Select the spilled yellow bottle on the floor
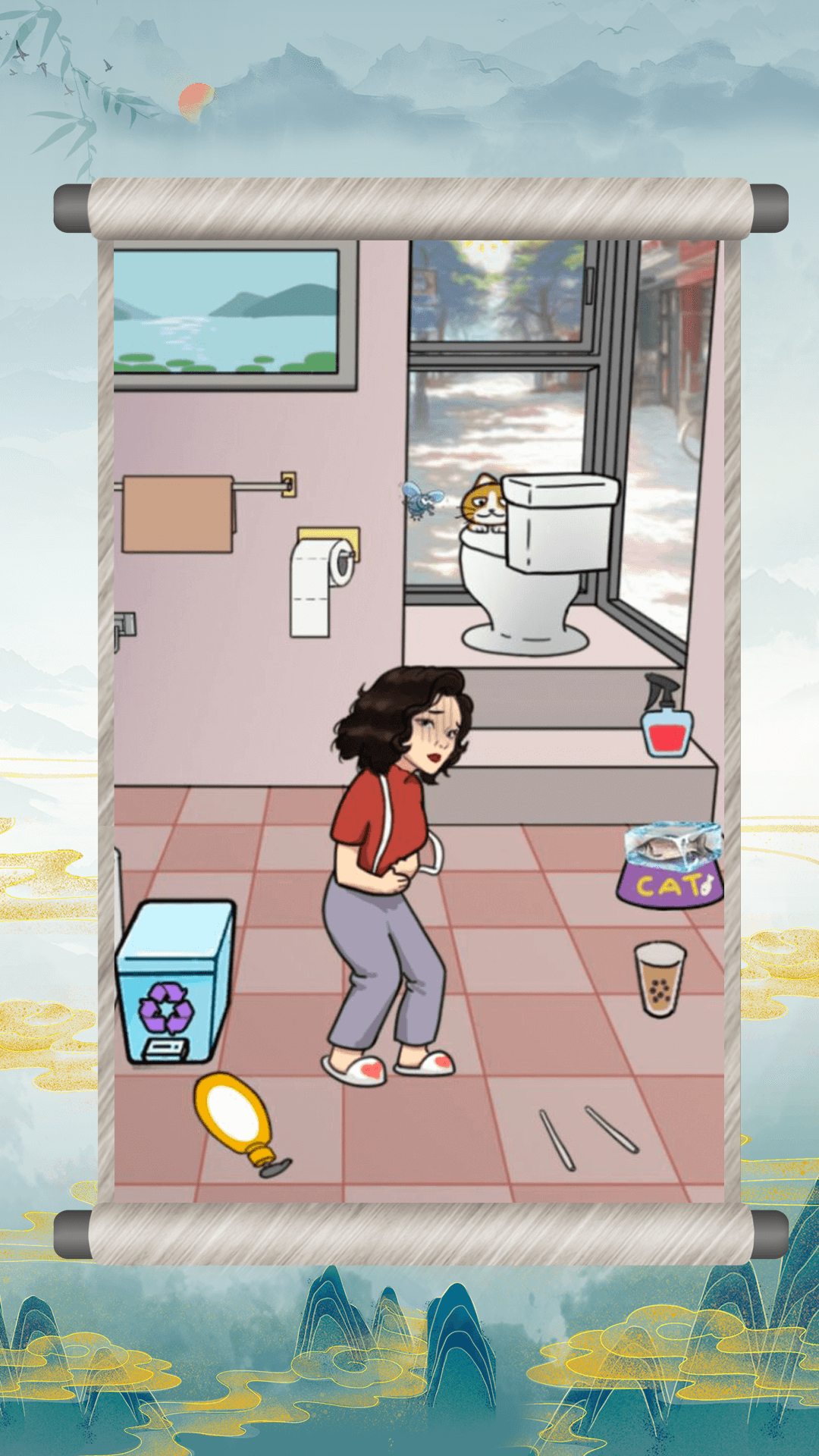819x1456 pixels. (236, 1120)
